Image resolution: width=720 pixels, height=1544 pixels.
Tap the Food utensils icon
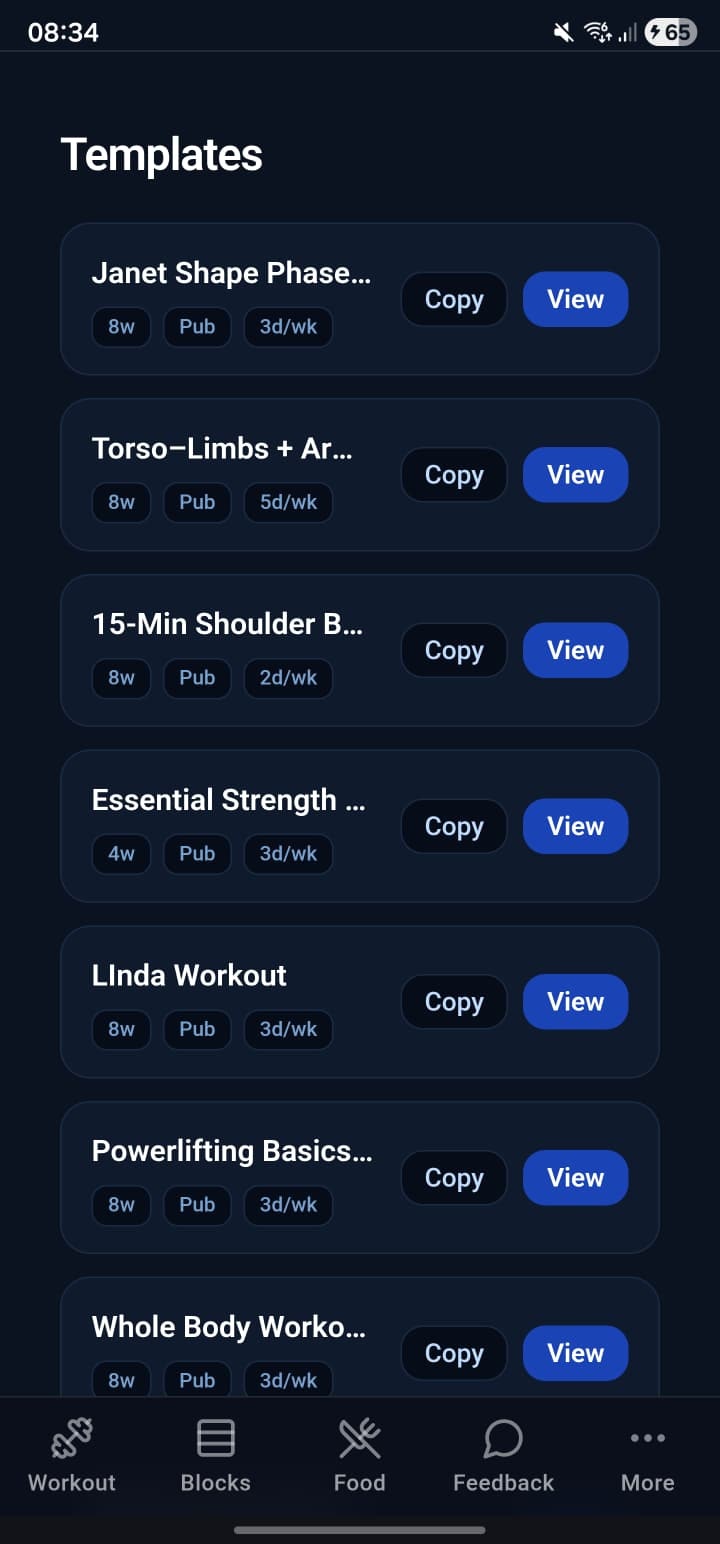coord(360,1437)
